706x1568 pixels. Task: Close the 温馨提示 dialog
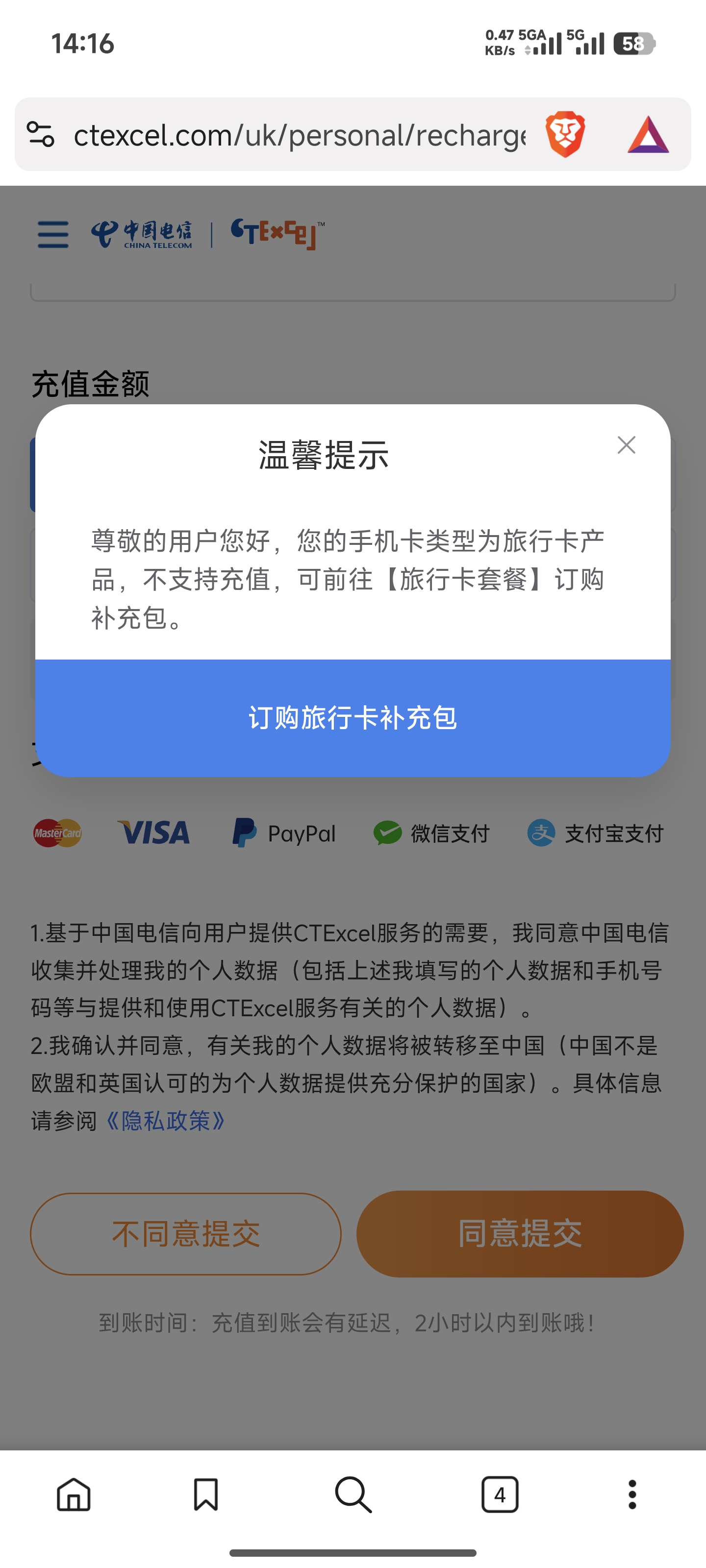pyautogui.click(x=626, y=445)
